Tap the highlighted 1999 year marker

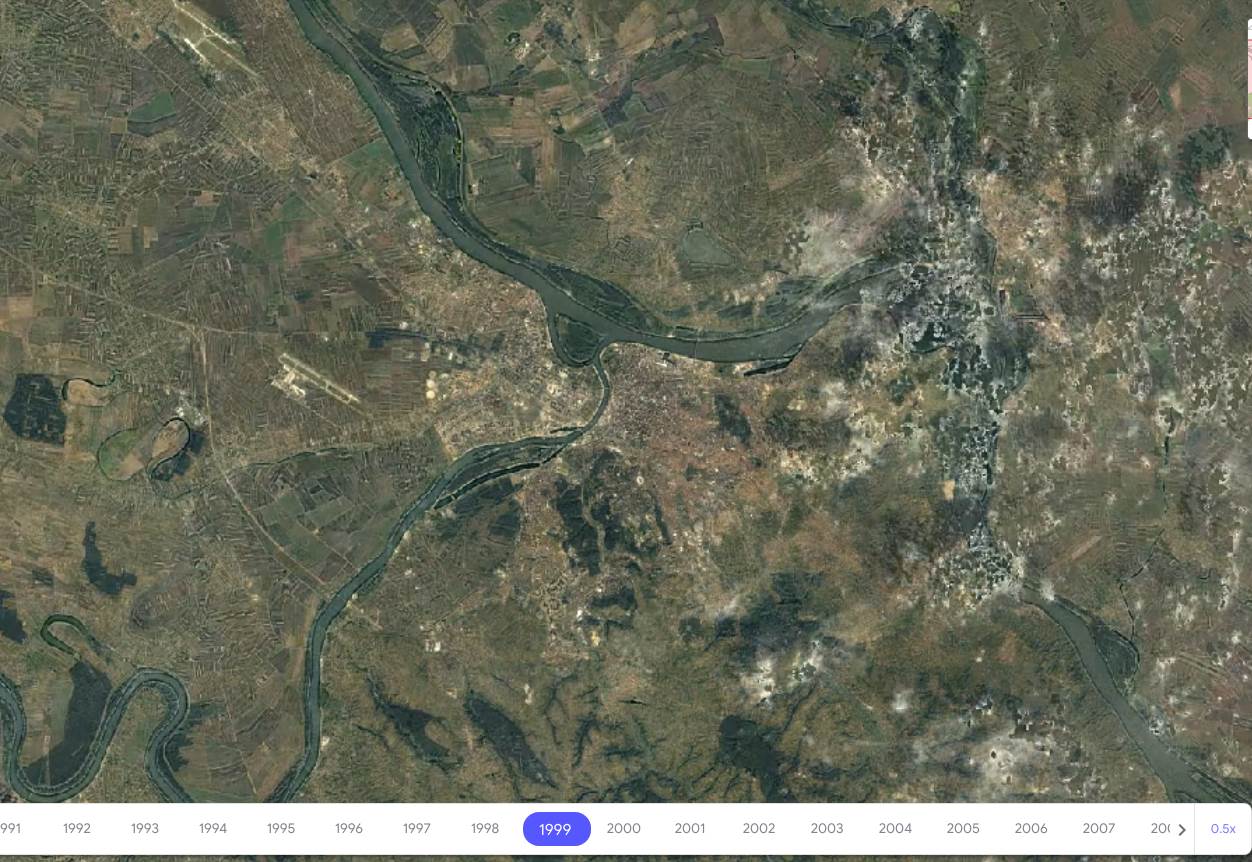tap(556, 829)
